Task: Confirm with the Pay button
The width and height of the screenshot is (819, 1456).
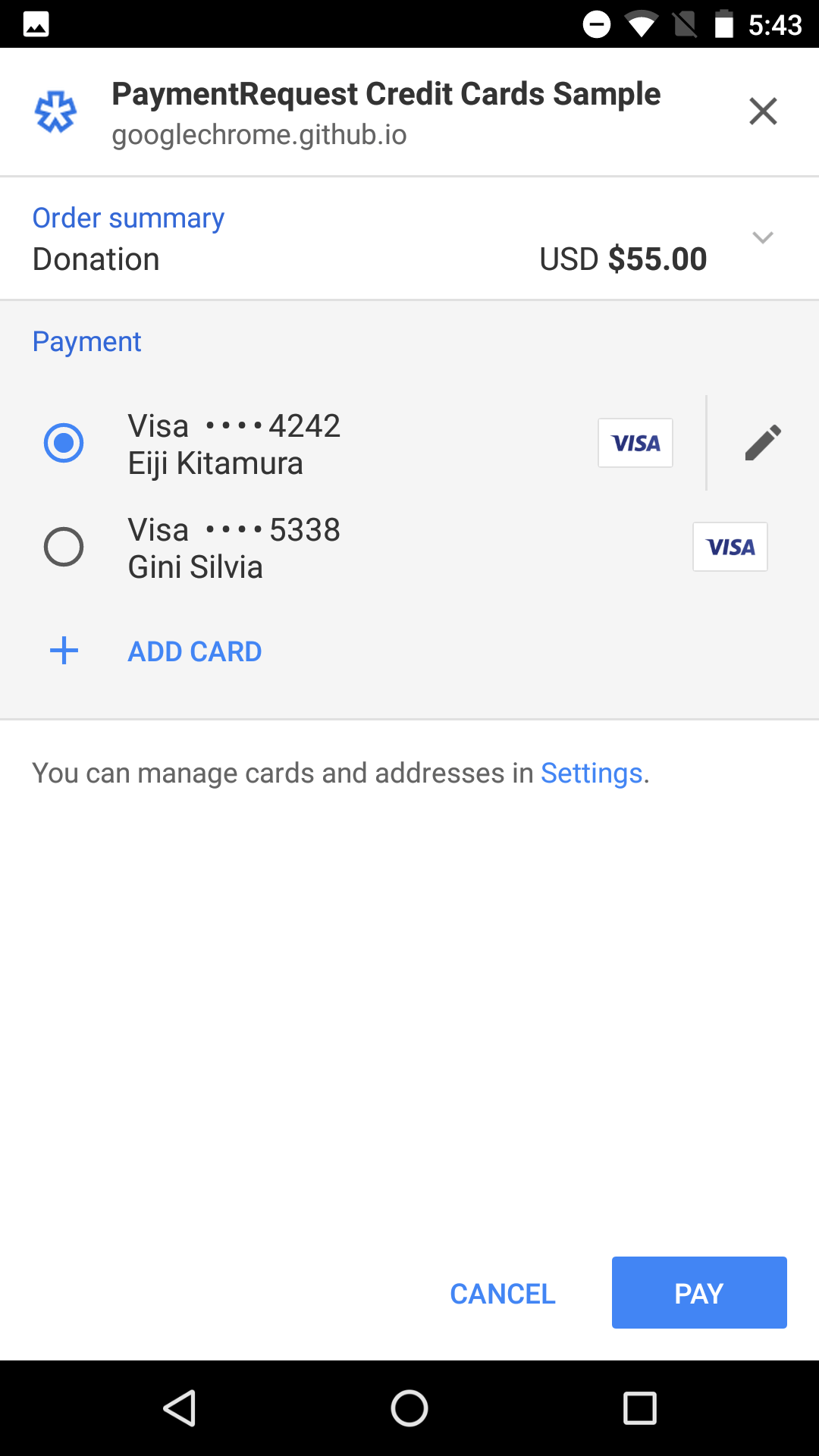Action: [698, 1293]
